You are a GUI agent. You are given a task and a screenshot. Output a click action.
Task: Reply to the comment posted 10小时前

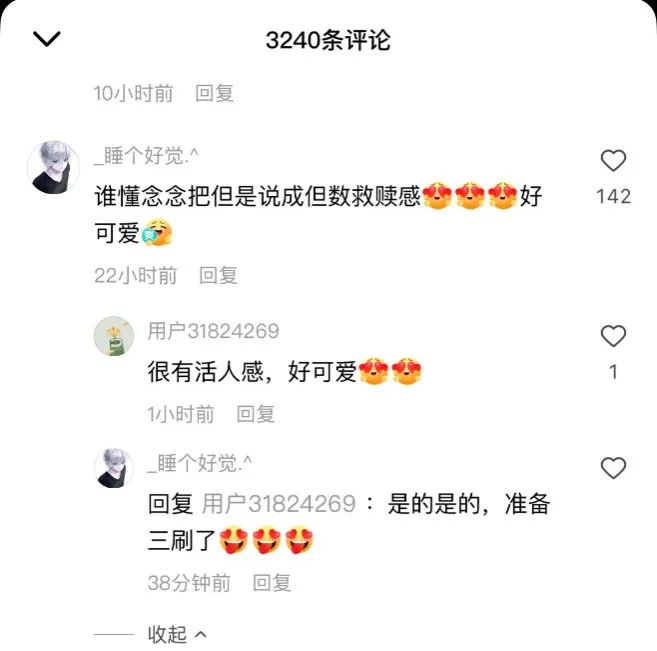[214, 93]
